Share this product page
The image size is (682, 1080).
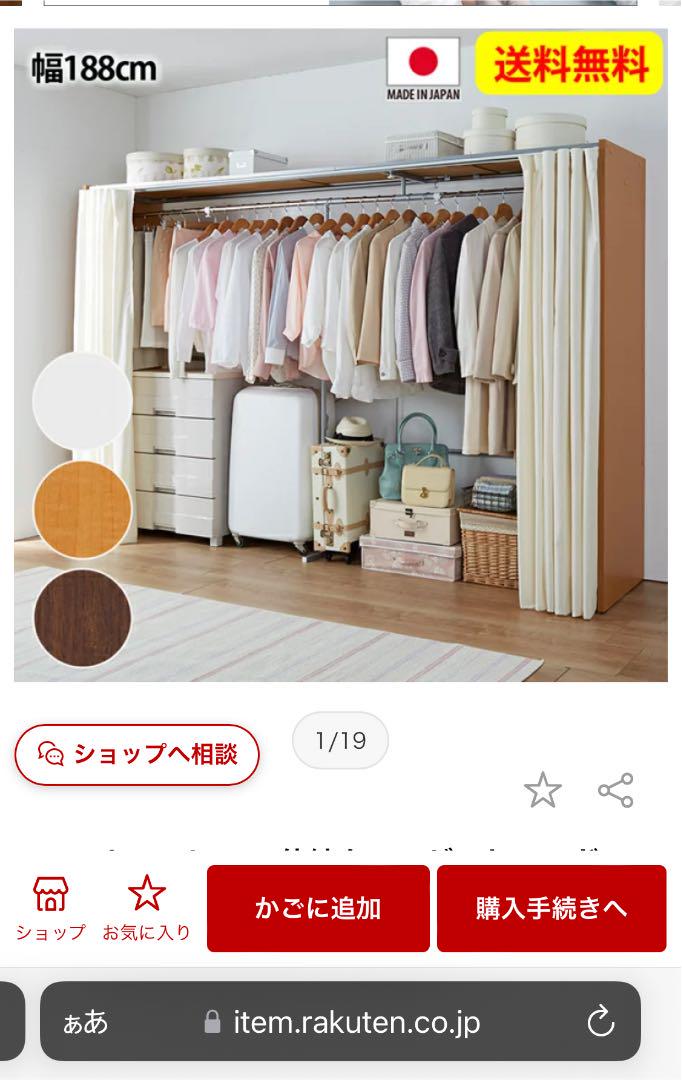[x=616, y=790]
